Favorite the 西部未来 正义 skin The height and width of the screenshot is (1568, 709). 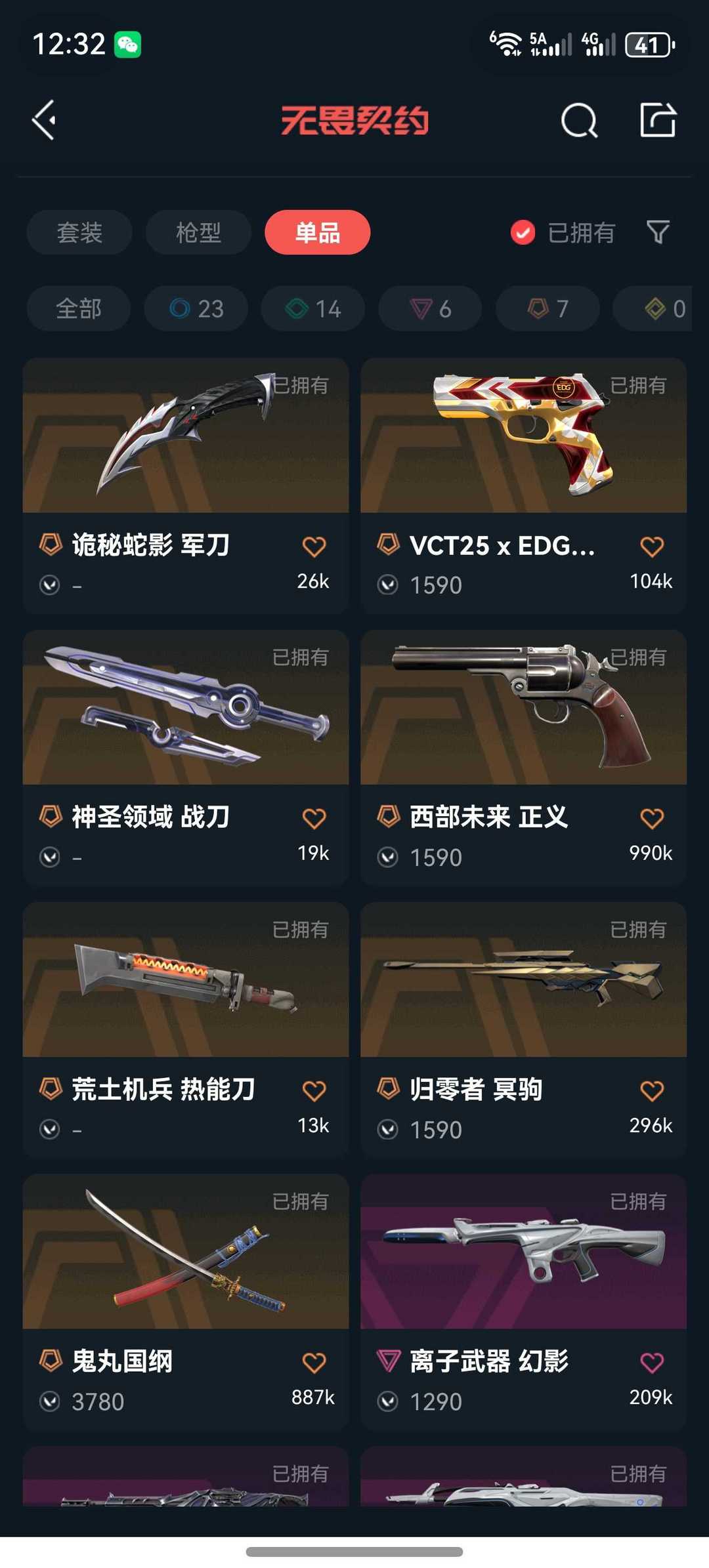pos(651,818)
